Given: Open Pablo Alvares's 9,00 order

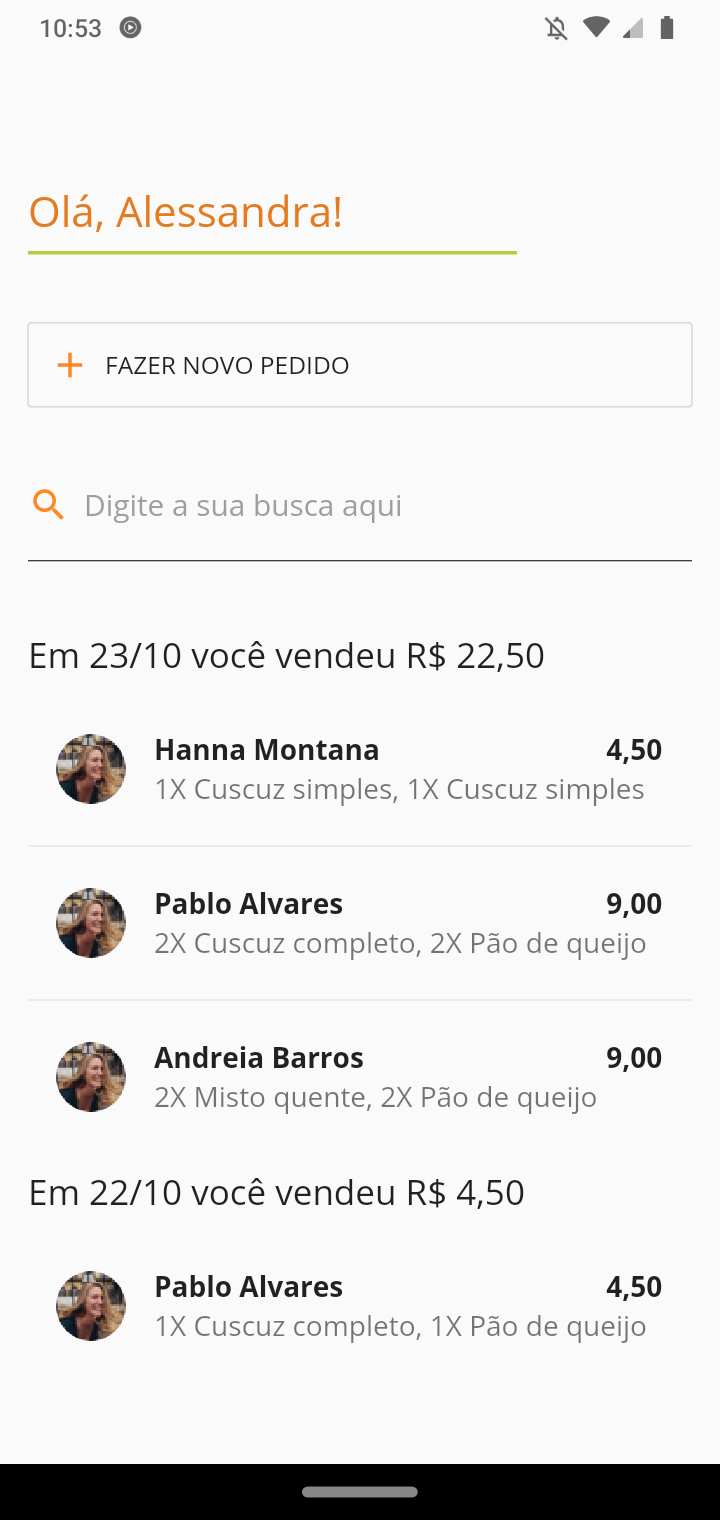Looking at the screenshot, I should point(359,923).
